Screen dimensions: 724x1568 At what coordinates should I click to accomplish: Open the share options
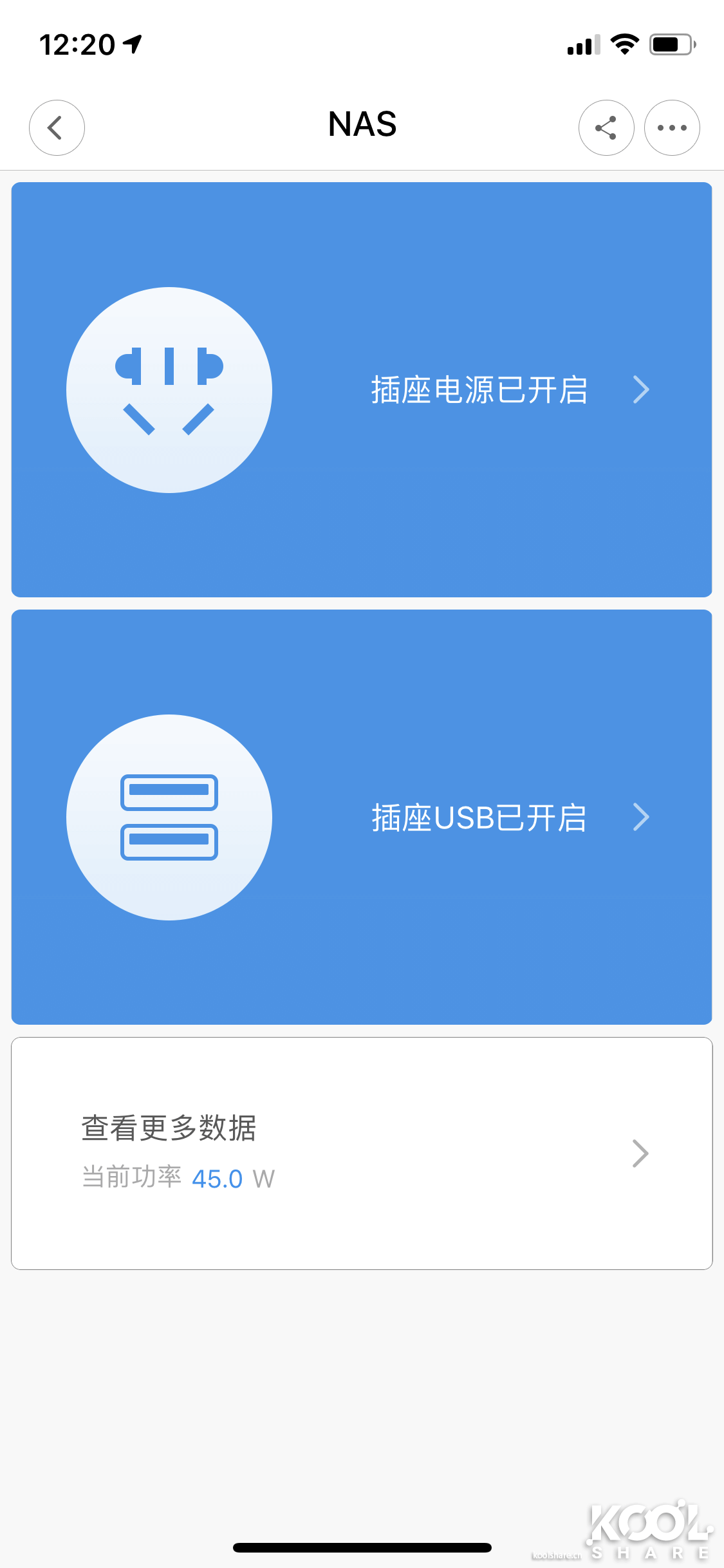[x=606, y=127]
